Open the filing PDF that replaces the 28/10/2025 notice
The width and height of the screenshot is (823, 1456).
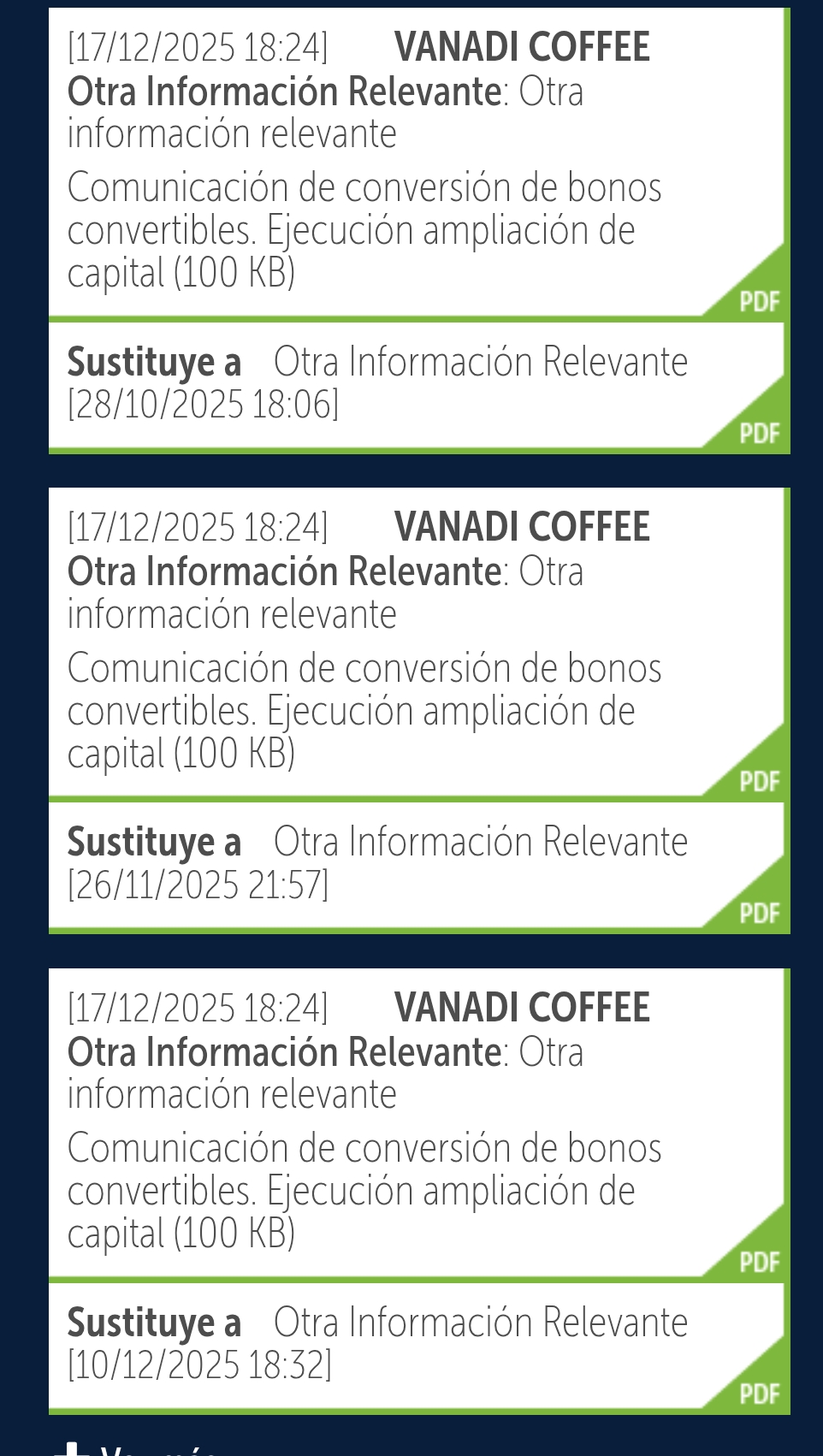point(758,300)
